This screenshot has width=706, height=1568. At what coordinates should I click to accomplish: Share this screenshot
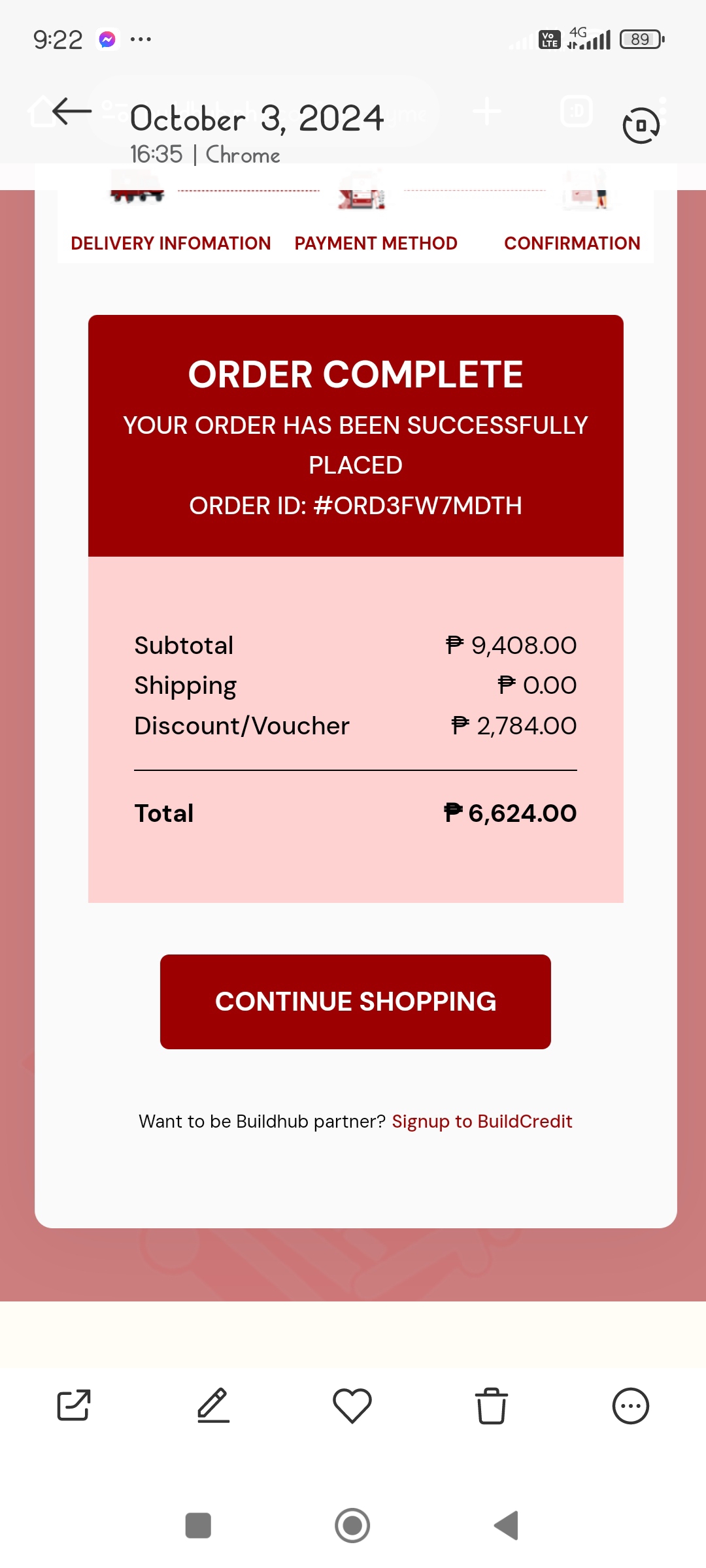click(x=73, y=1405)
